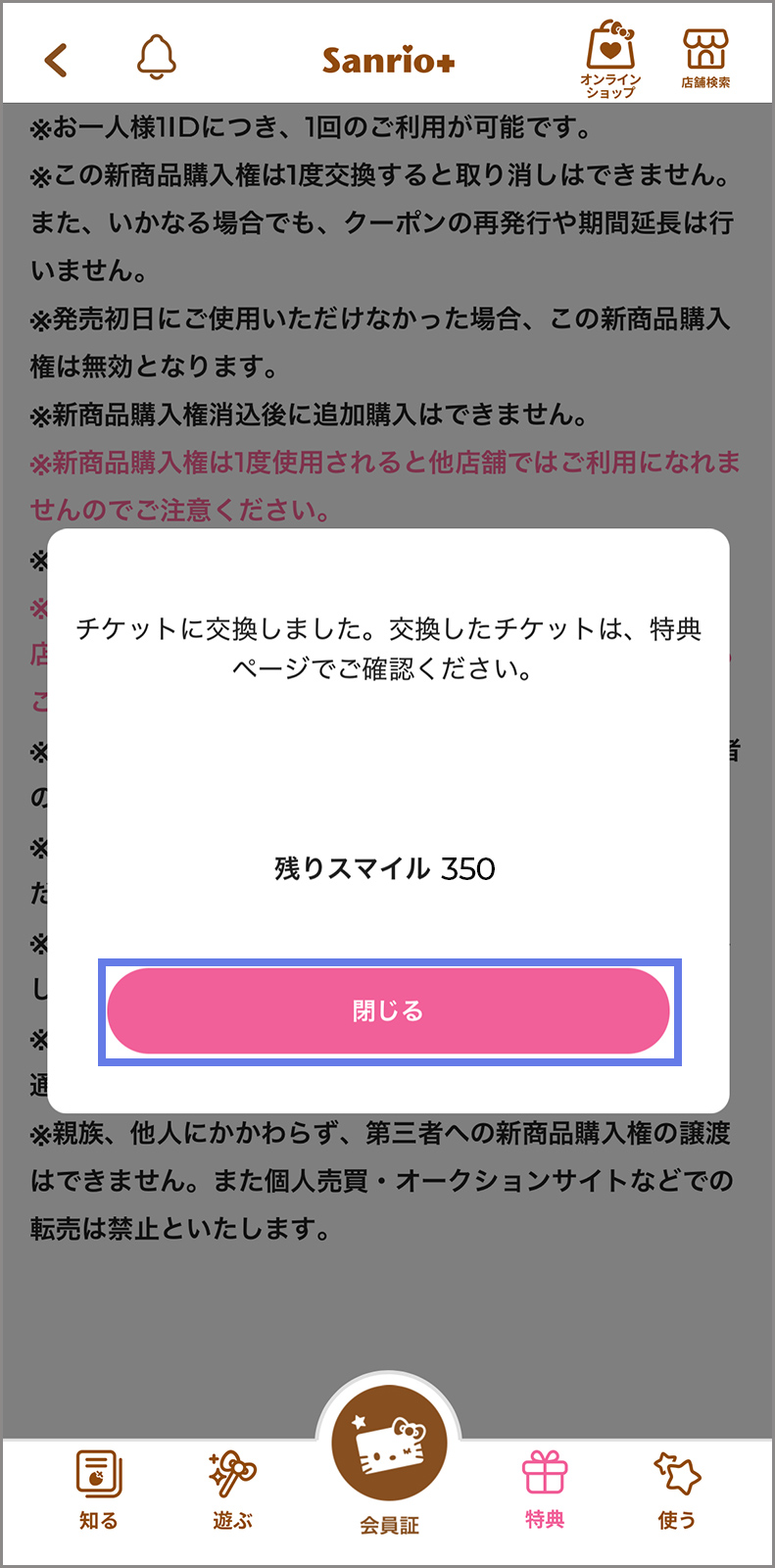Open 店舗検索 store search

coord(705,59)
